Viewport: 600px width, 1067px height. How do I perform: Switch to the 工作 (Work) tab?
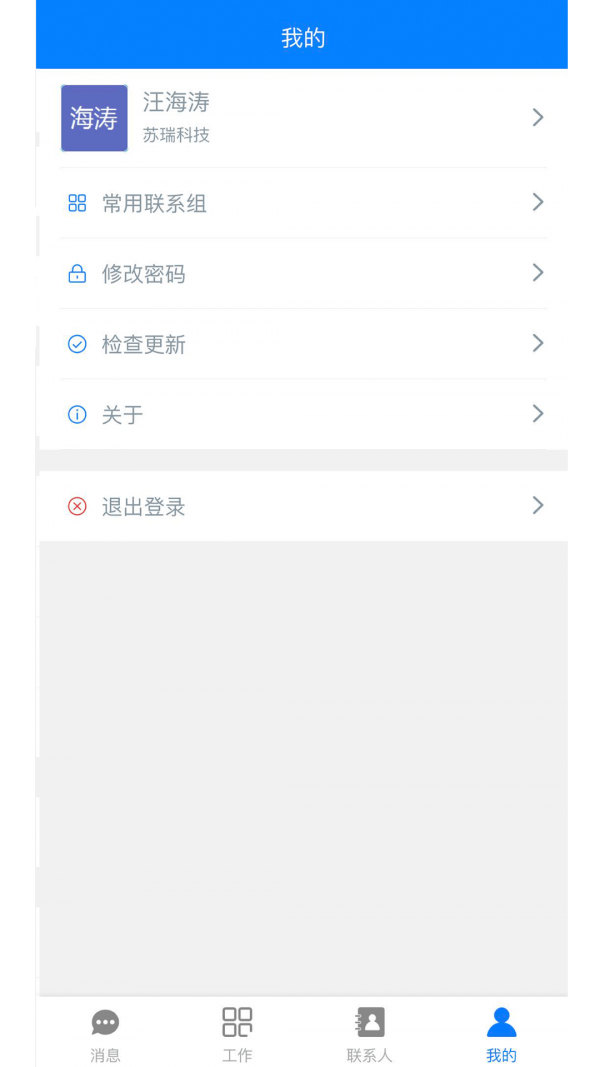point(237,1034)
